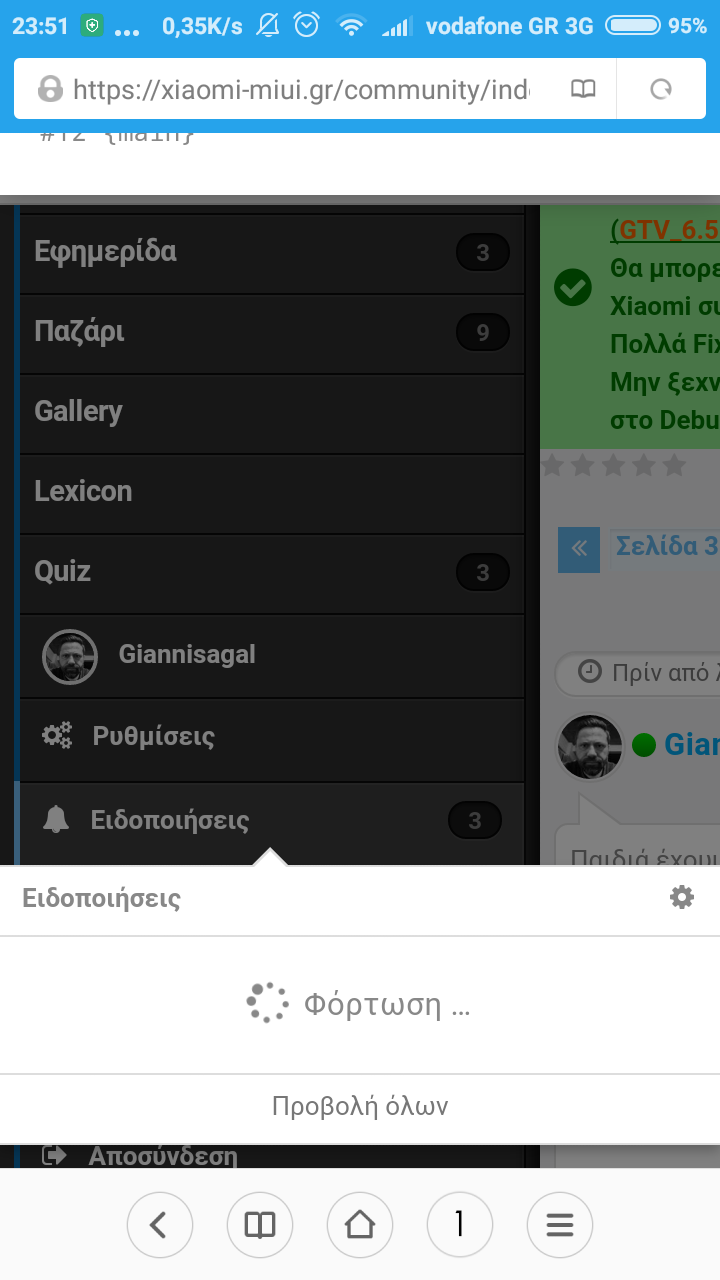Open the browser hamburger menu
720x1280 pixels.
(x=560, y=1224)
